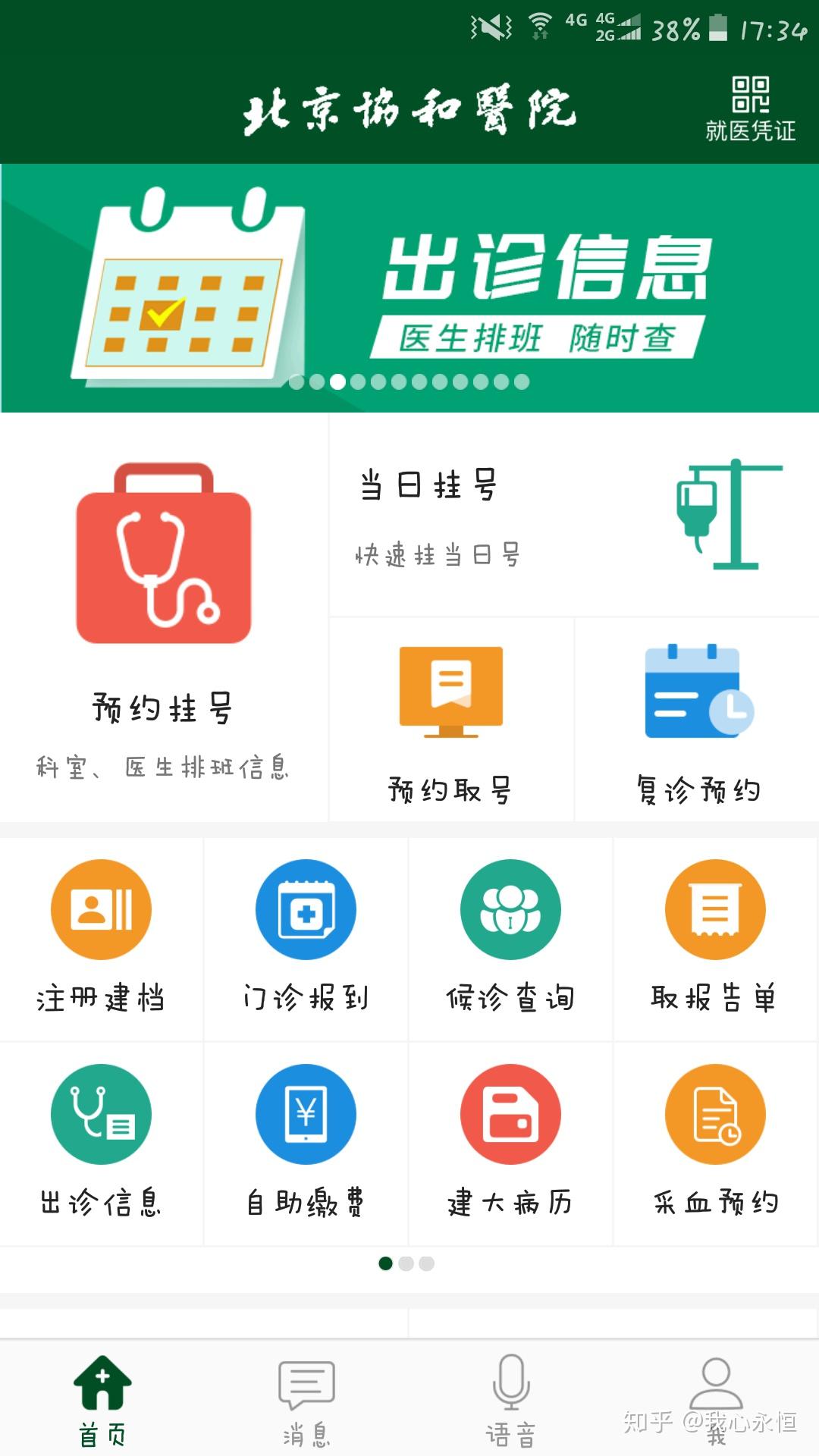This screenshot has width=819, height=1456.
Task: Check 候诊查询 waiting queue
Action: pyautogui.click(x=510, y=938)
